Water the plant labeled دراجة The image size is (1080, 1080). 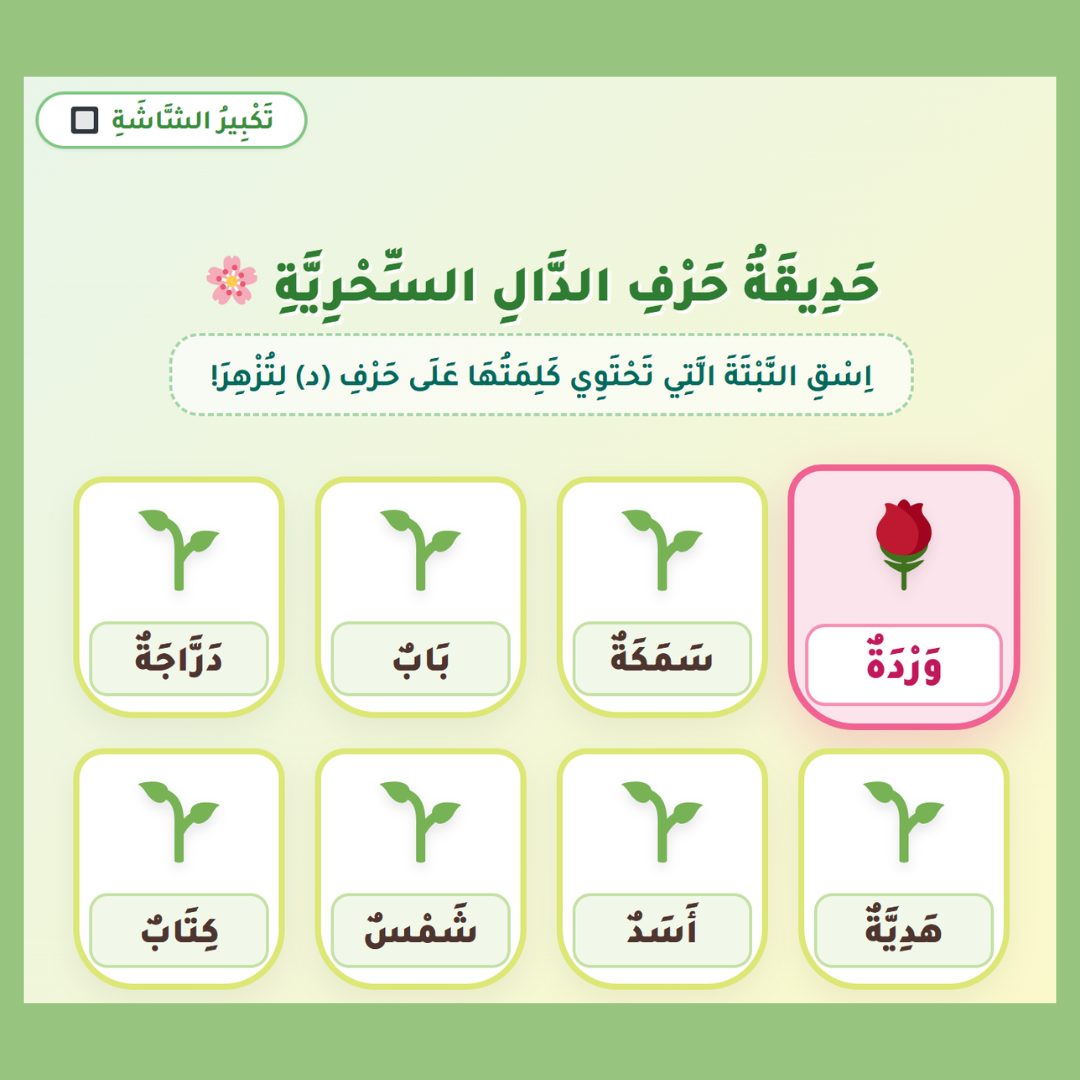tap(179, 596)
